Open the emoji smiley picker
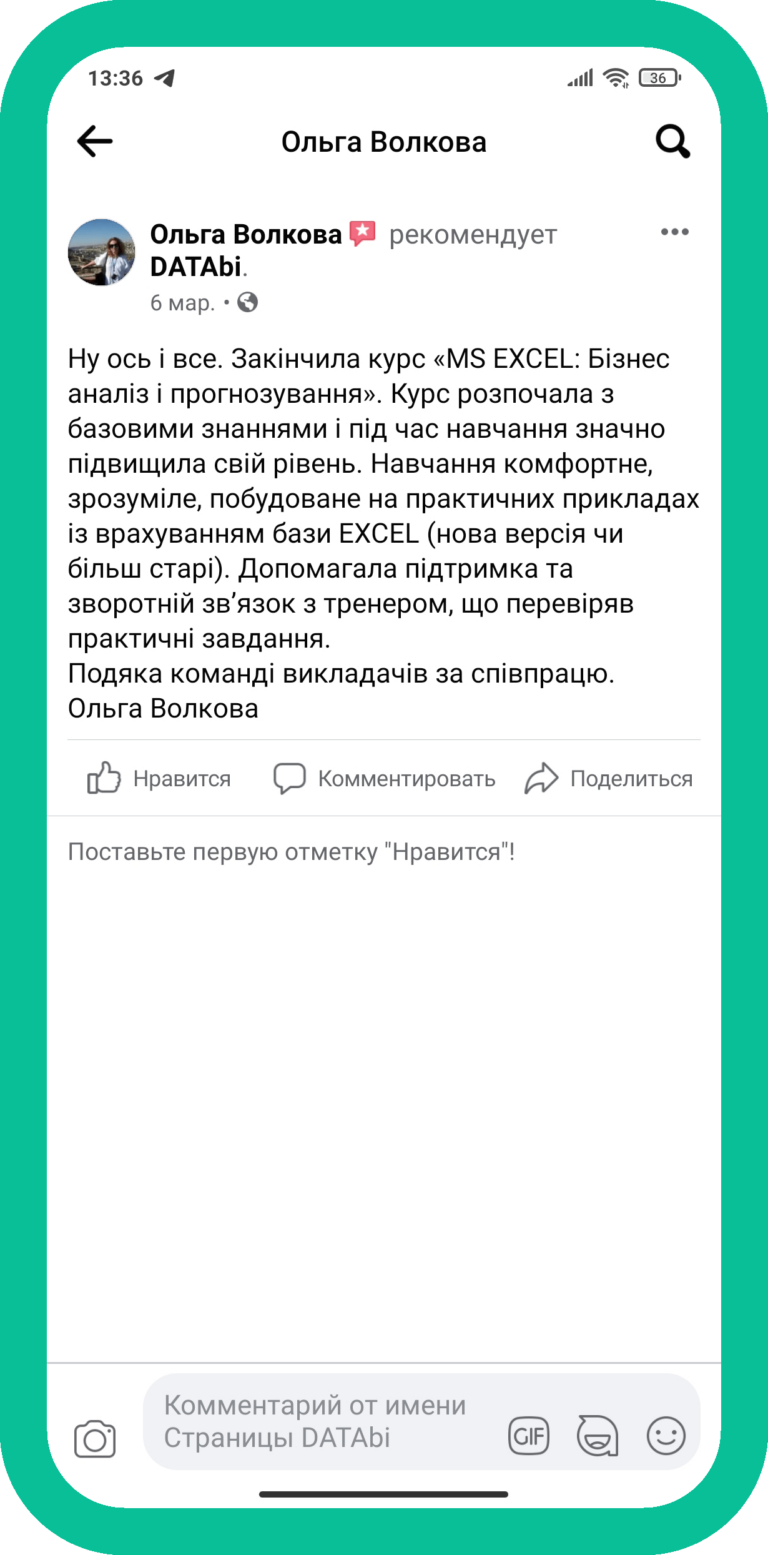768x1555 pixels. [x=666, y=1437]
